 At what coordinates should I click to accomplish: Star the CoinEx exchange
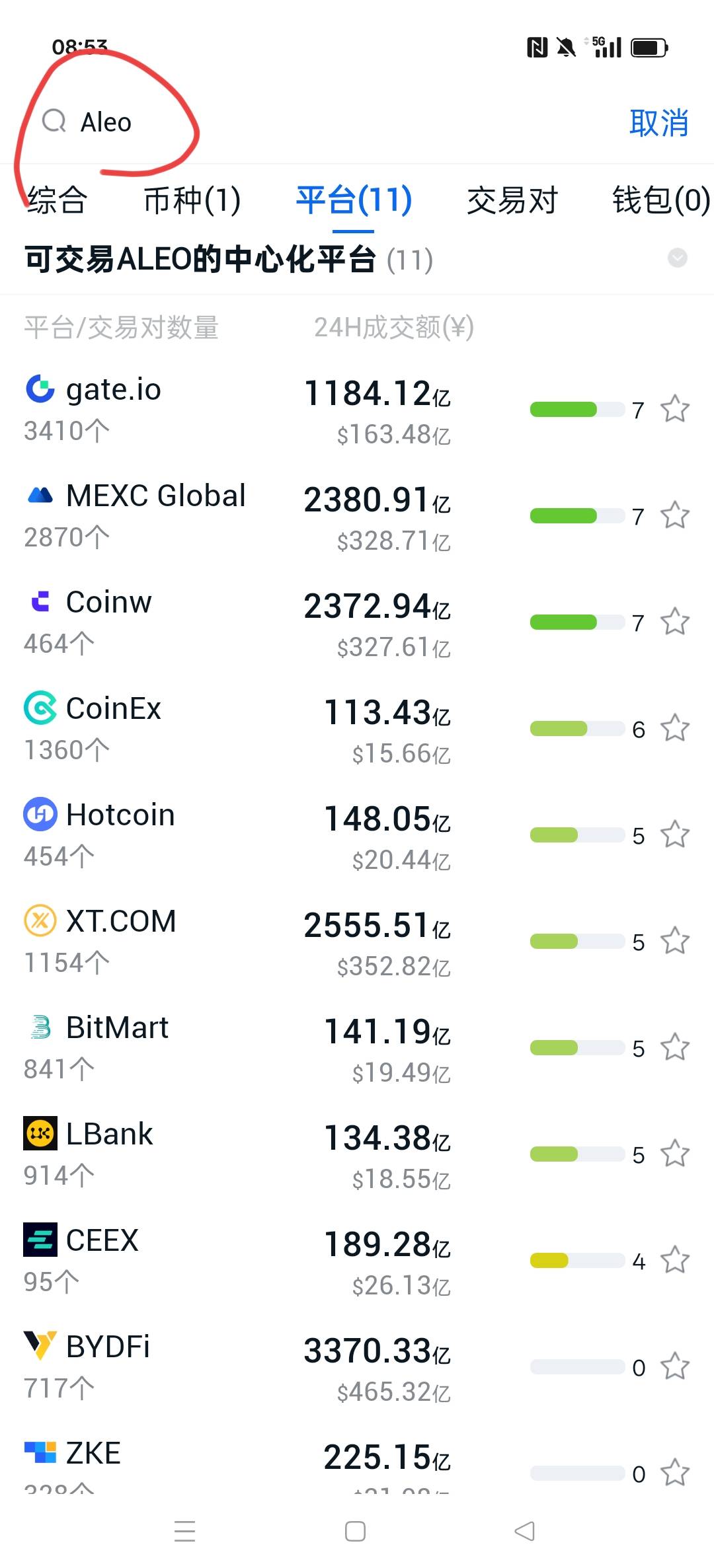coord(675,728)
